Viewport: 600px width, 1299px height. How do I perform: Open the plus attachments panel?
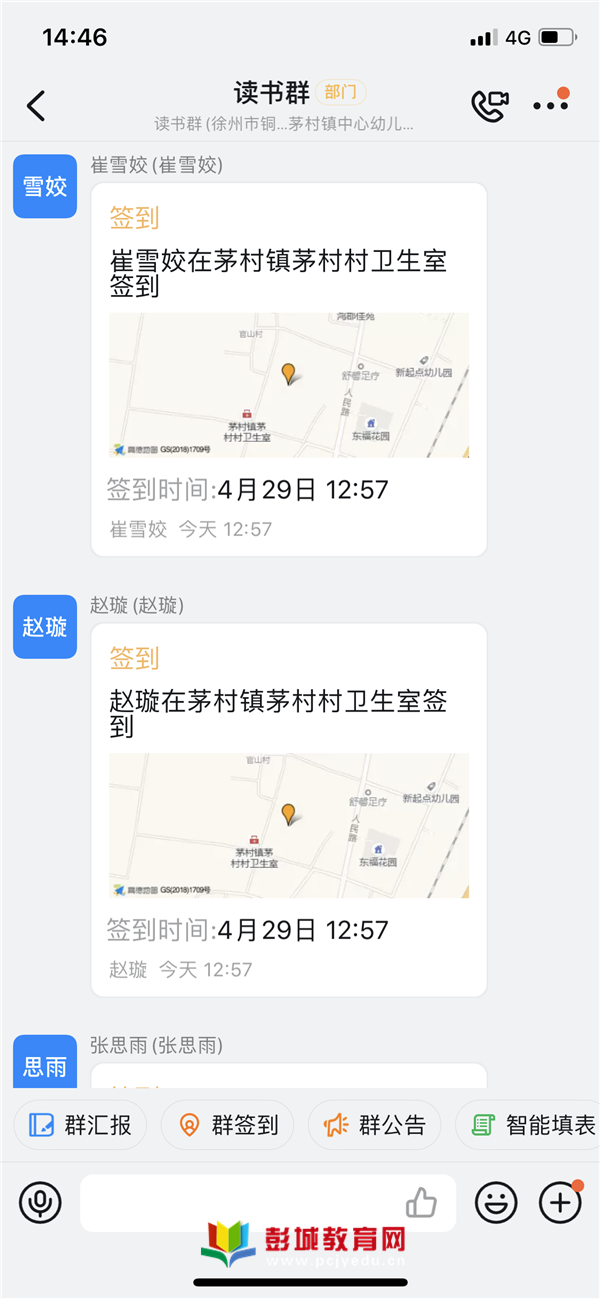point(560,1202)
